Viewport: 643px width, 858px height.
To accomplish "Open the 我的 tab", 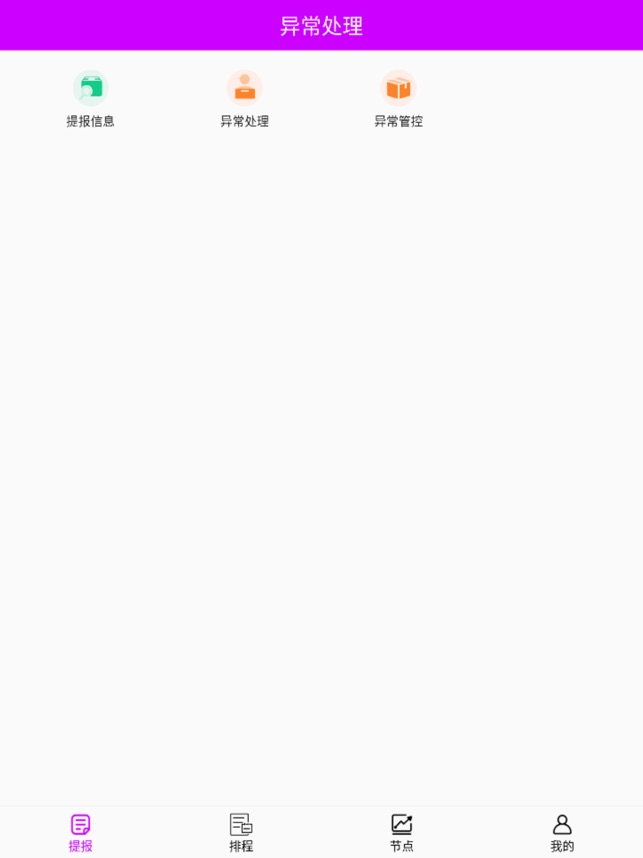I will (x=562, y=832).
